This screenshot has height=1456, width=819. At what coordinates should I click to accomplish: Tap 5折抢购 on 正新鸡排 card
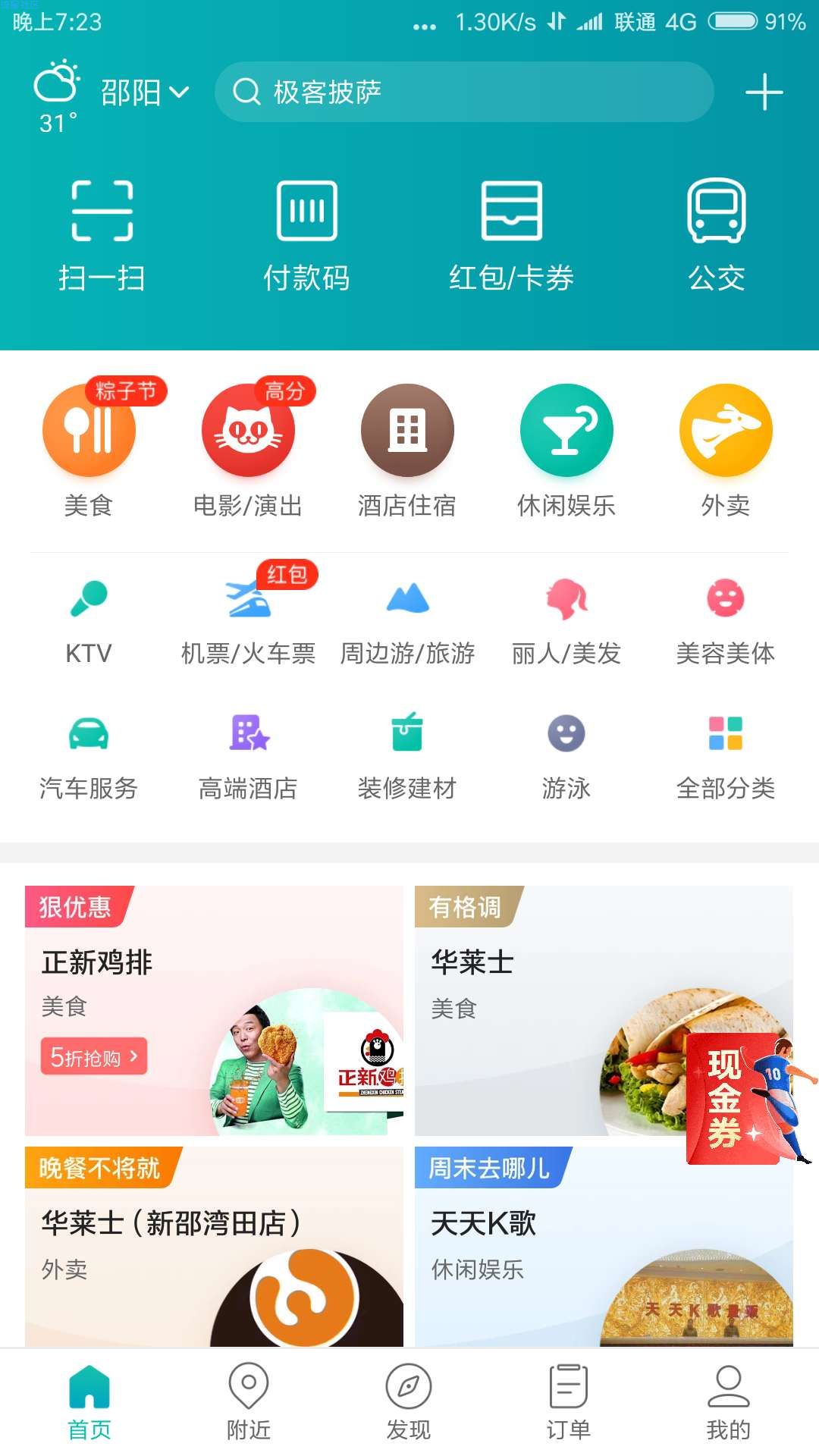[x=94, y=1056]
